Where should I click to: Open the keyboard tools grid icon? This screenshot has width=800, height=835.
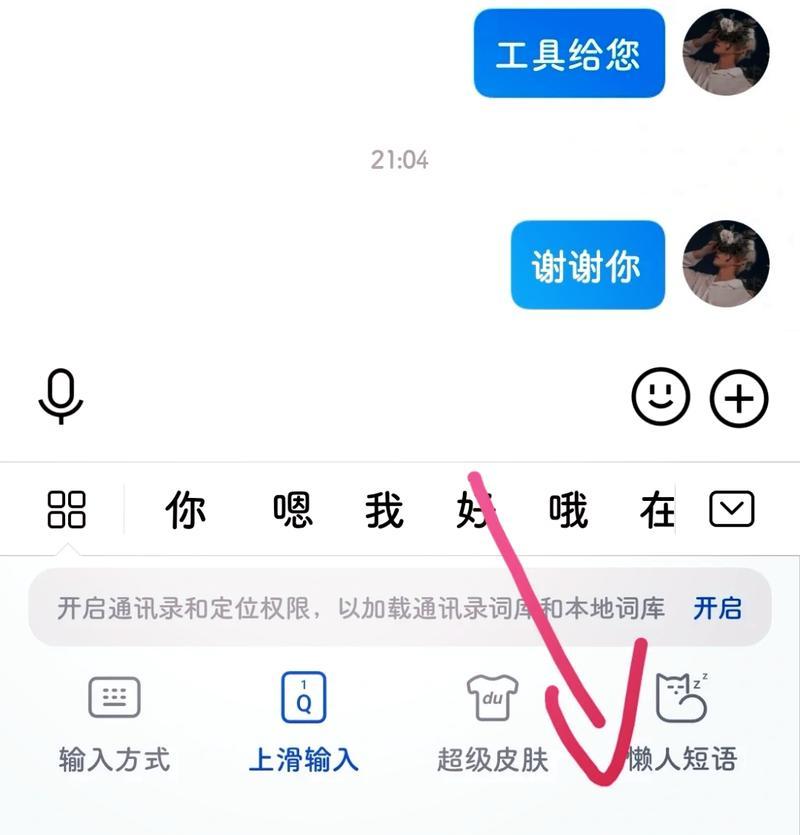(67, 510)
